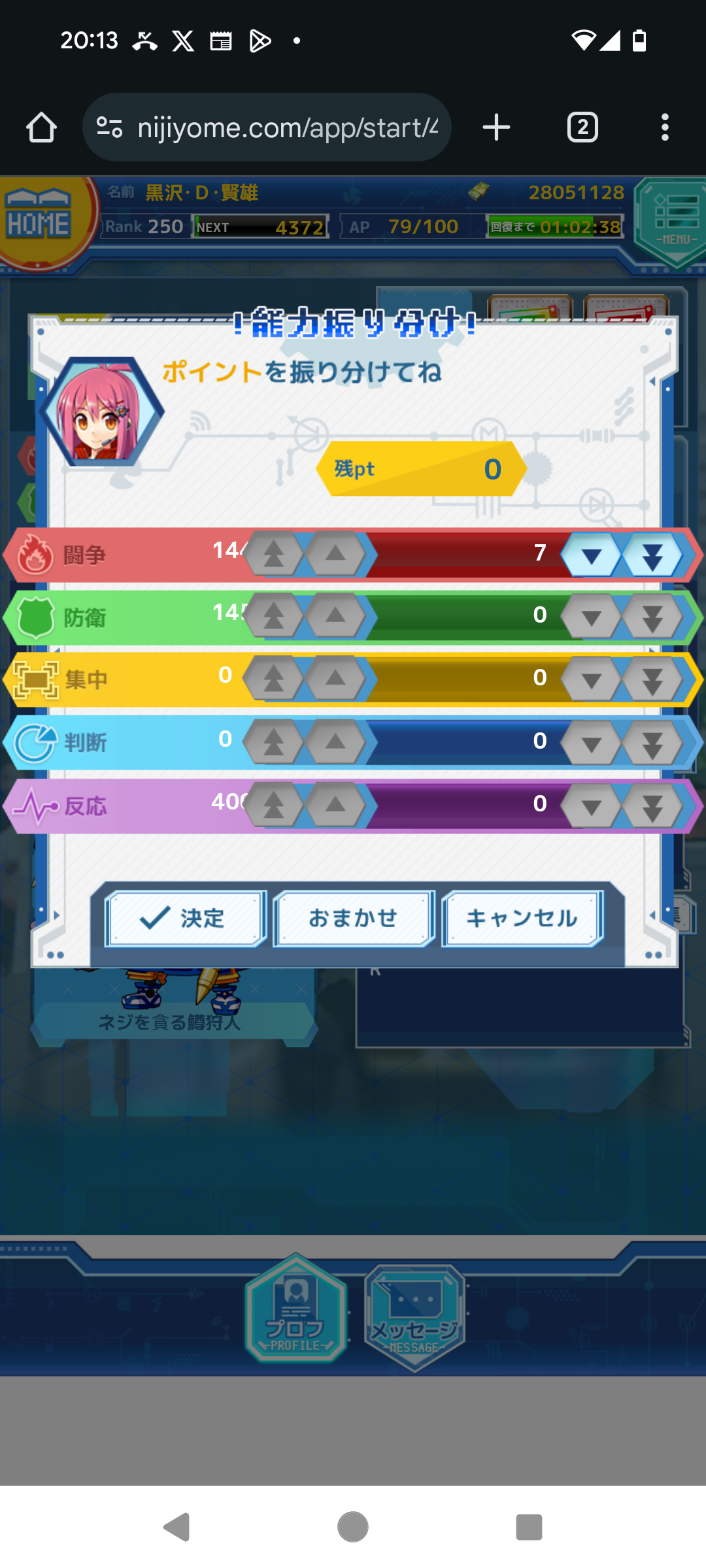Open a new browser tab

pyautogui.click(x=496, y=127)
